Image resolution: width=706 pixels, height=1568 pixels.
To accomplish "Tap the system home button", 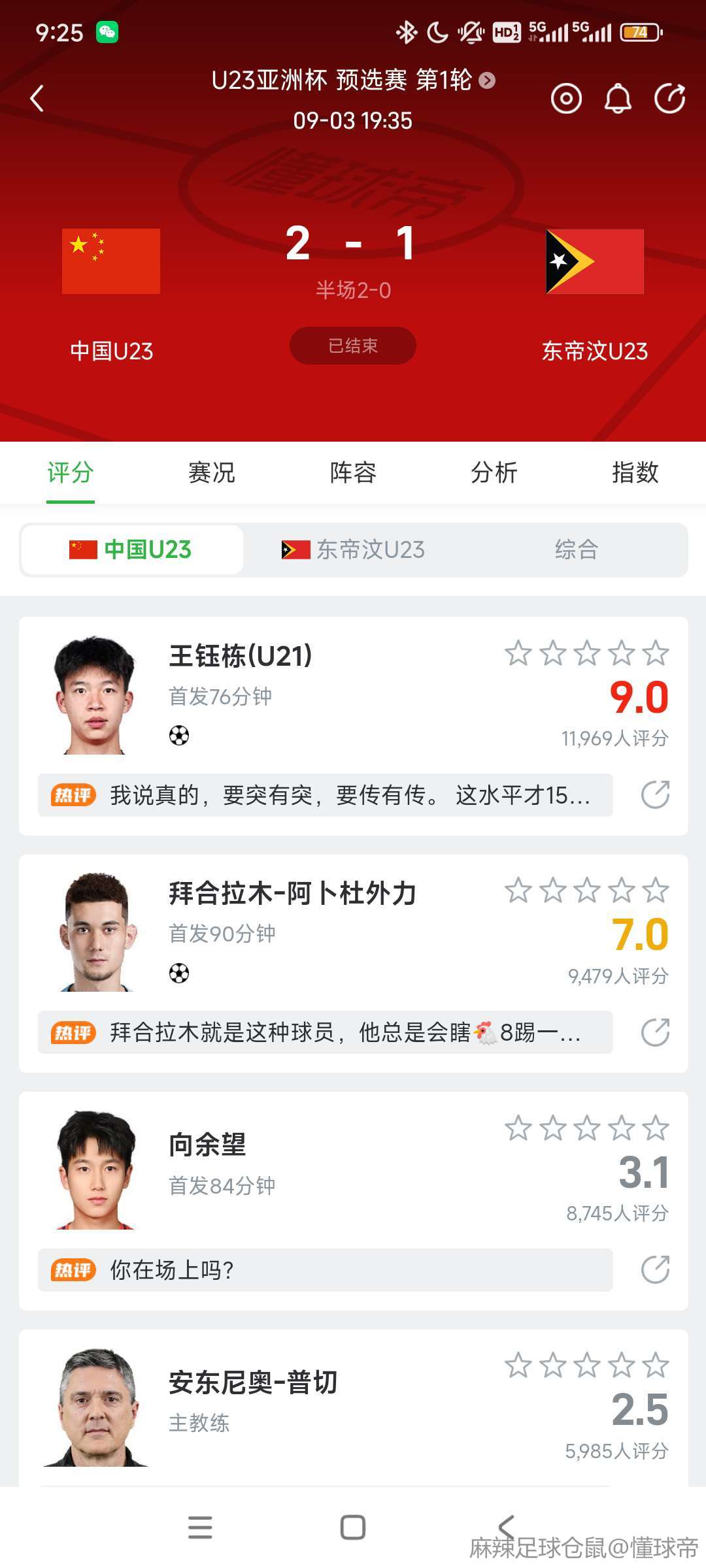I will 353,1527.
